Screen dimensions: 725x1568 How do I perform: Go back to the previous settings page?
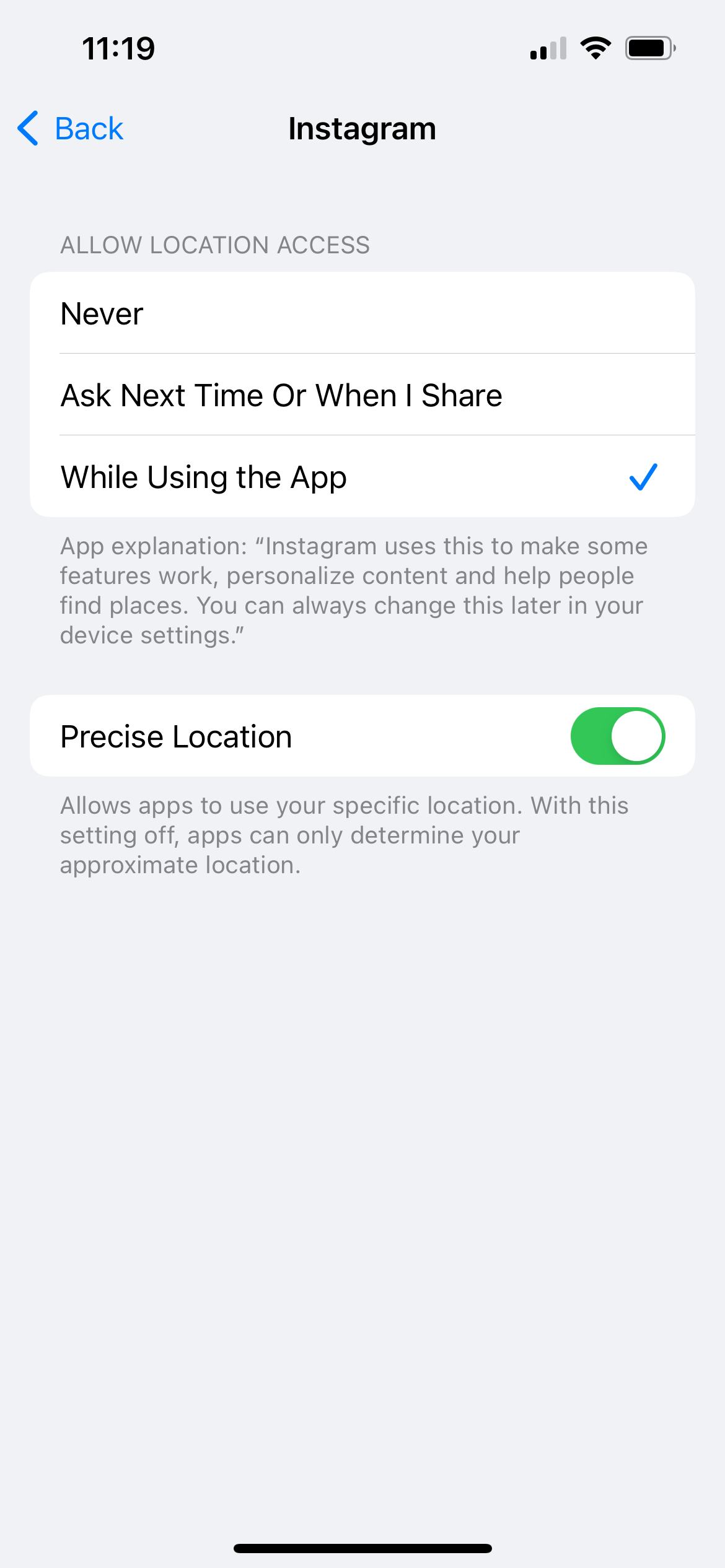[x=71, y=129]
